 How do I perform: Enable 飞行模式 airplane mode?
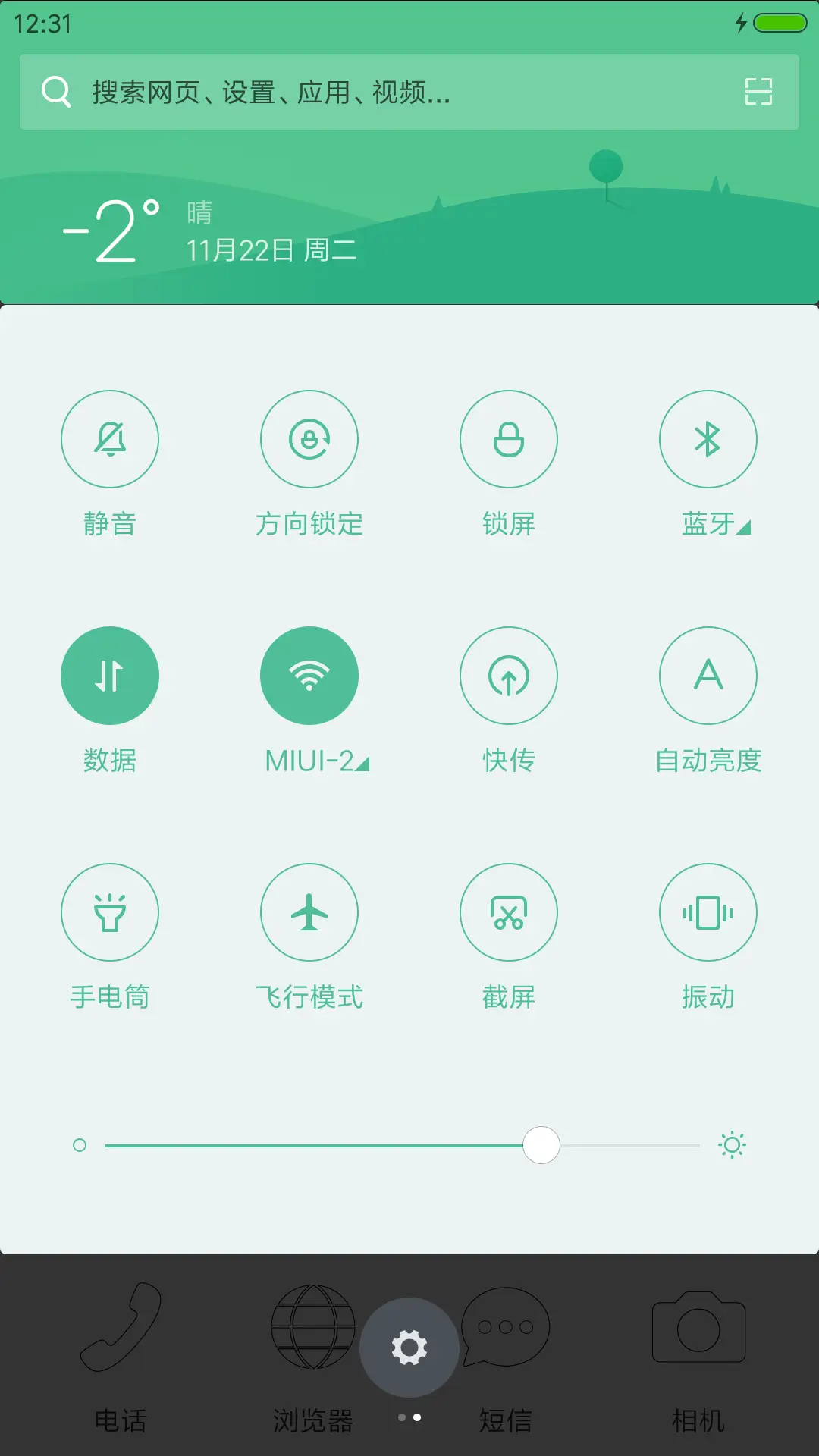(309, 912)
